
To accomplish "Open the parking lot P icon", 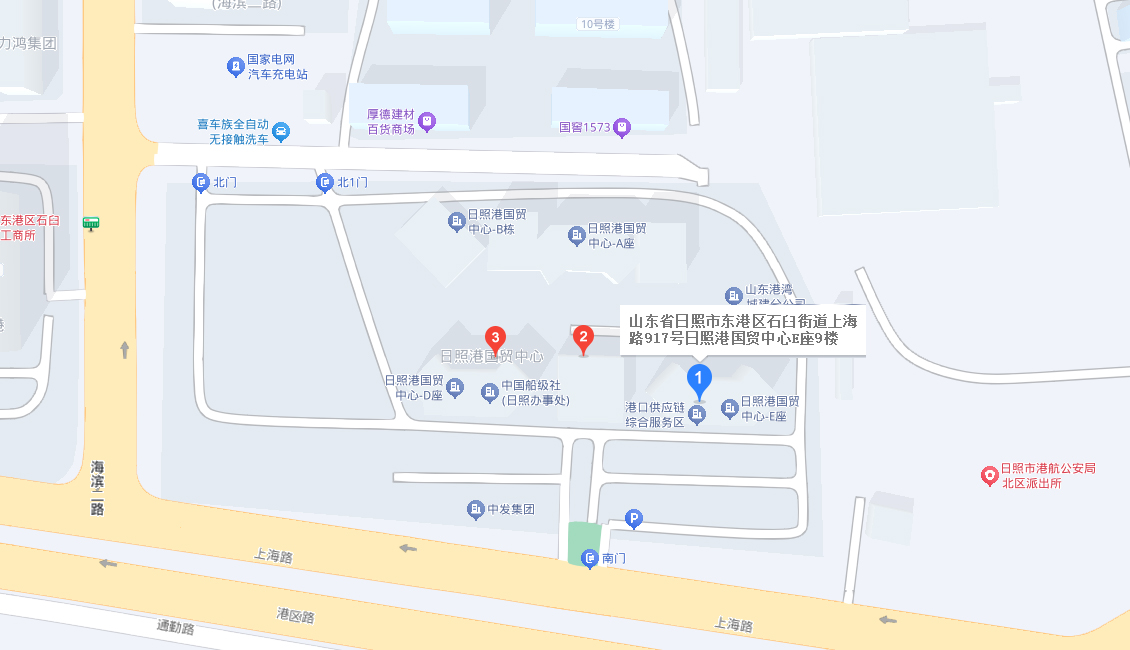I will [x=633, y=518].
